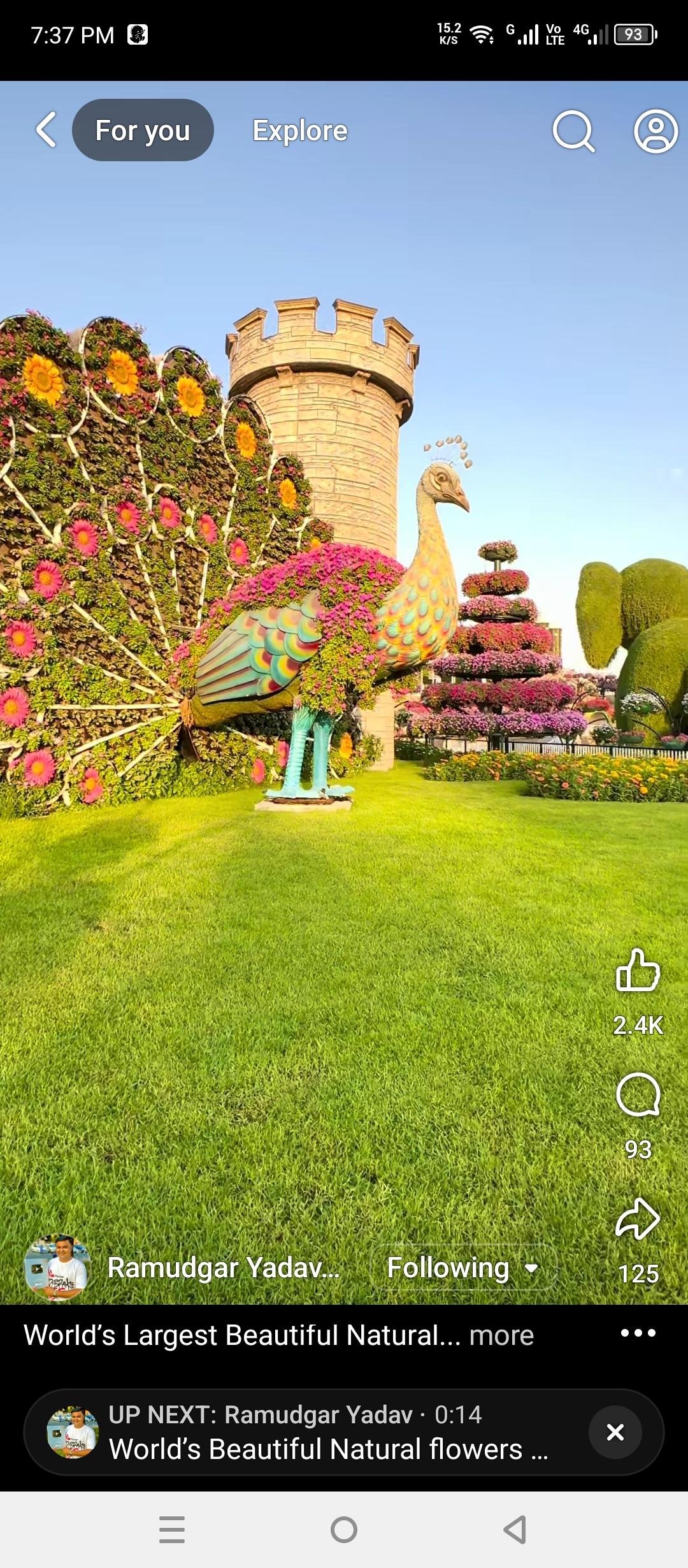Switch to the Explore tab
688x1568 pixels.
pos(300,131)
